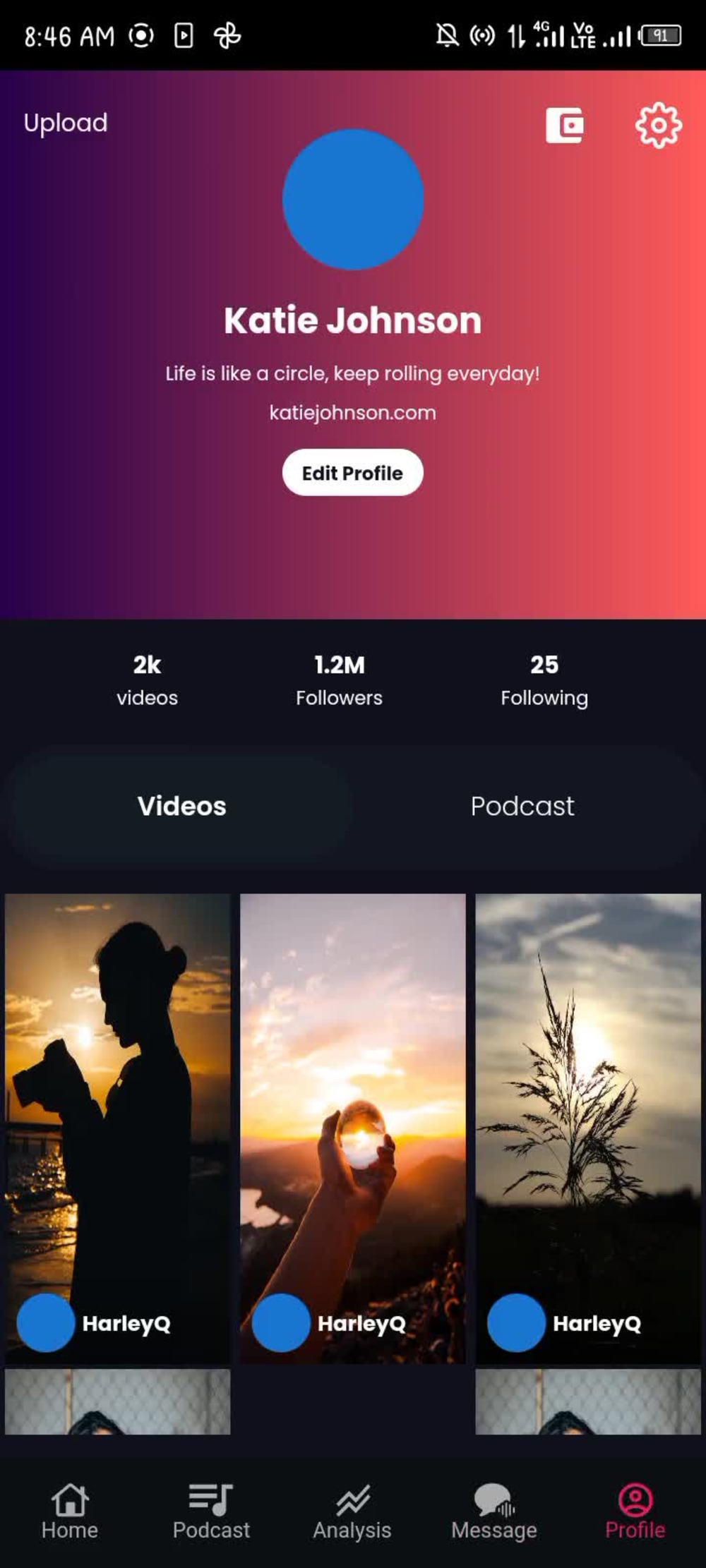Select the Videos segment
706x1568 pixels.
pos(182,806)
